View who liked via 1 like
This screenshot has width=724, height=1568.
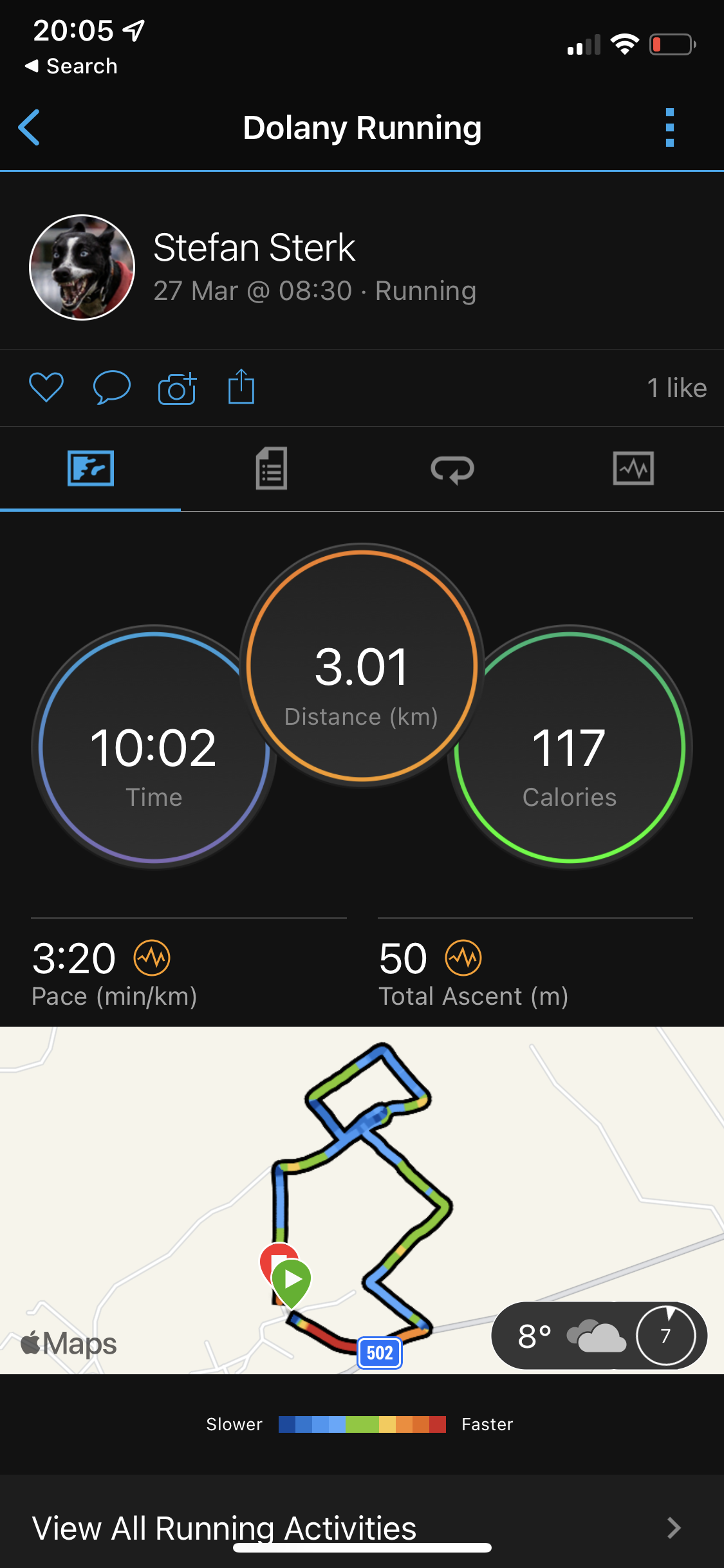point(677,388)
